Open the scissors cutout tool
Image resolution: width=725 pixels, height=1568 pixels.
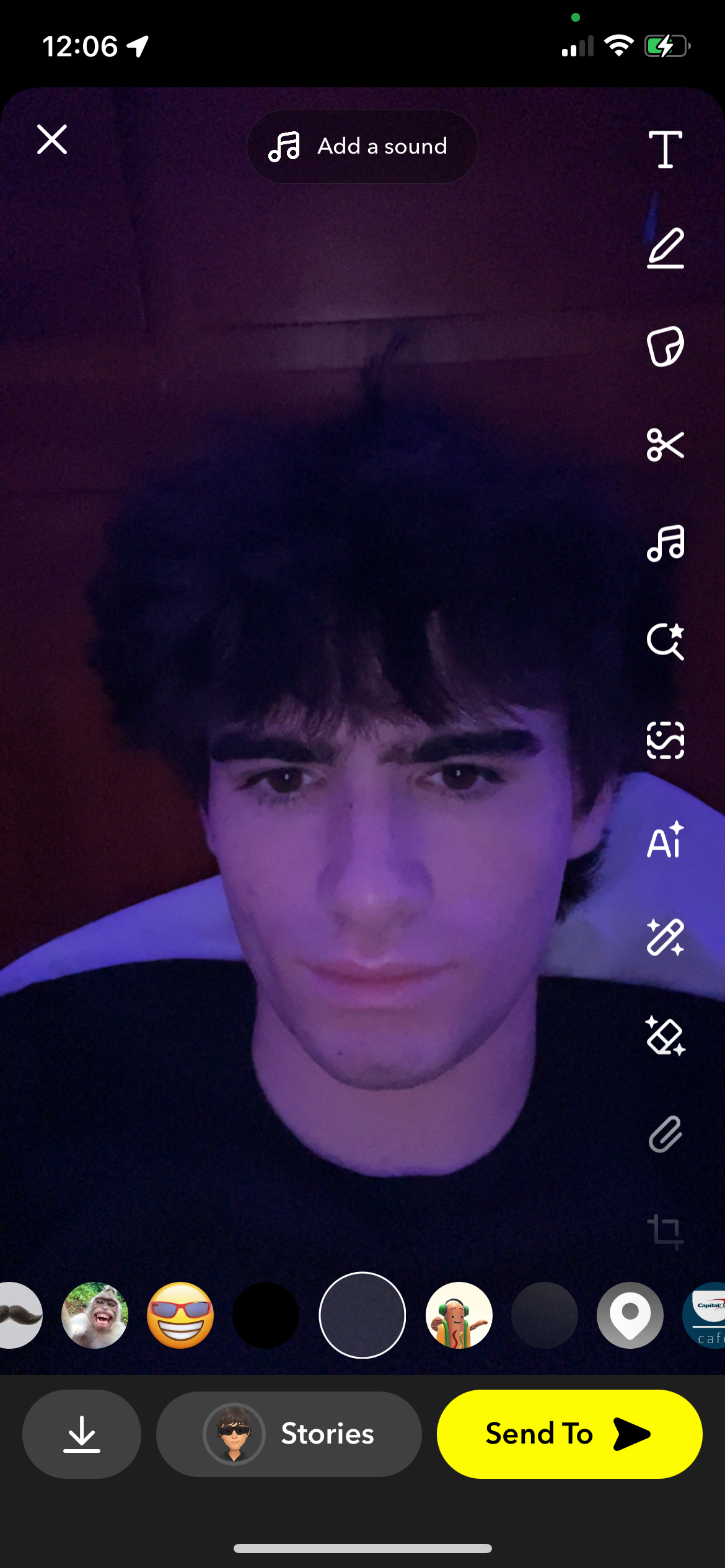665,445
